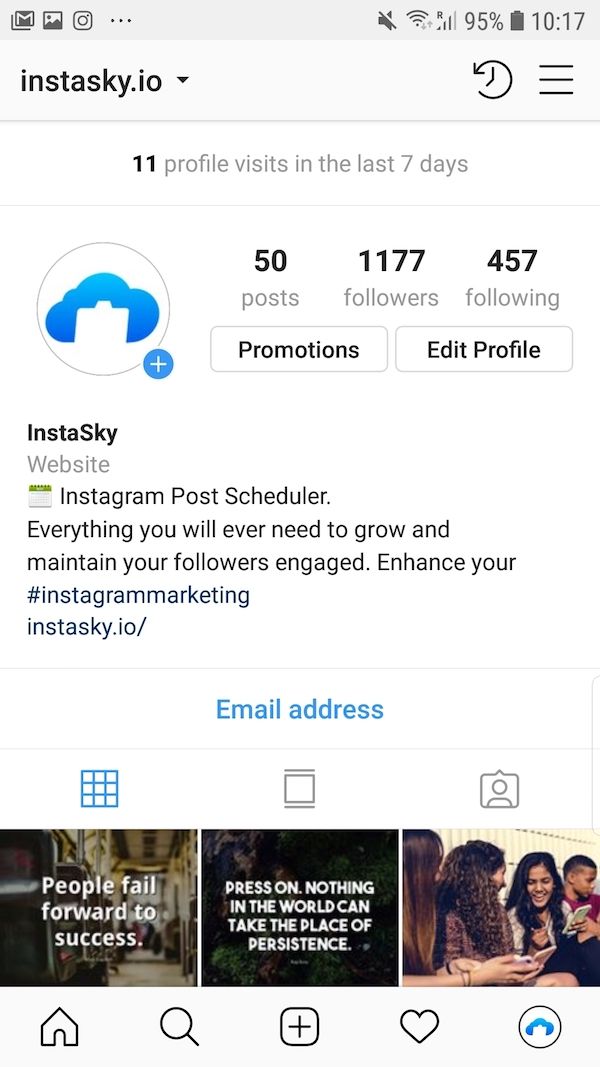The width and height of the screenshot is (600, 1067).
Task: Switch to the tagged photos tab
Action: pos(499,789)
